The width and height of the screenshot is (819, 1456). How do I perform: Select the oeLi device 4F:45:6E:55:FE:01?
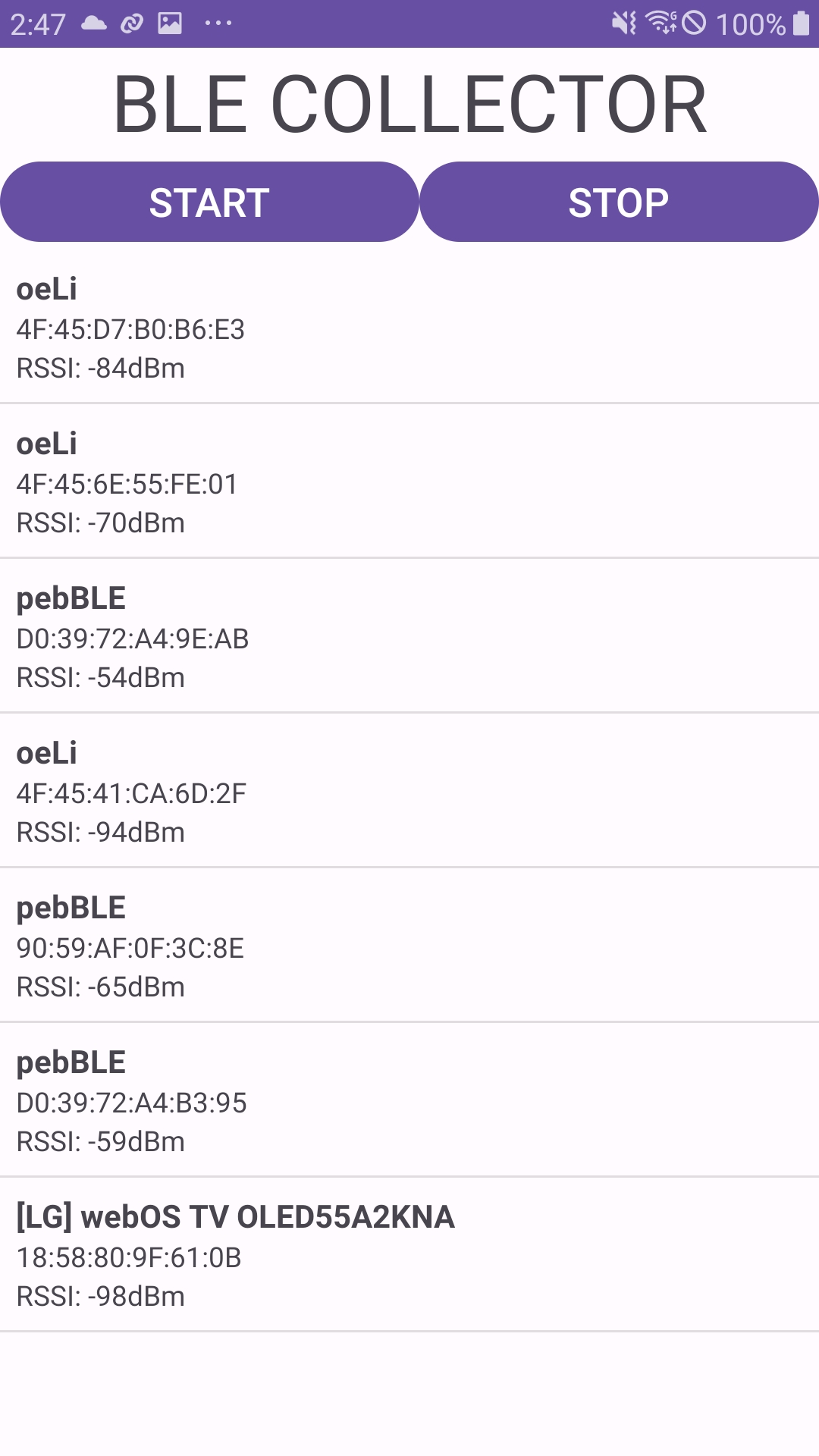pyautogui.click(x=409, y=482)
